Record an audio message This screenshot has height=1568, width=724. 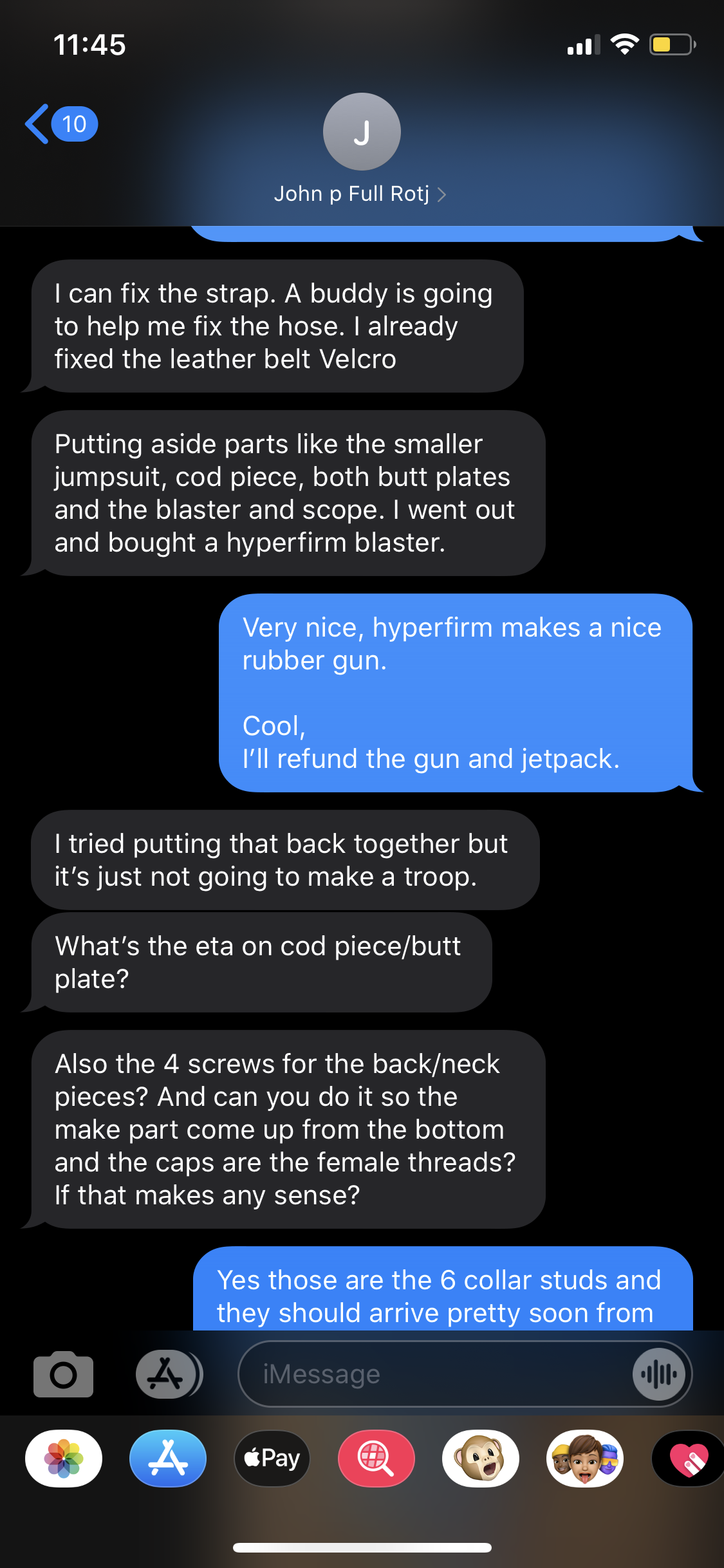tap(659, 1374)
